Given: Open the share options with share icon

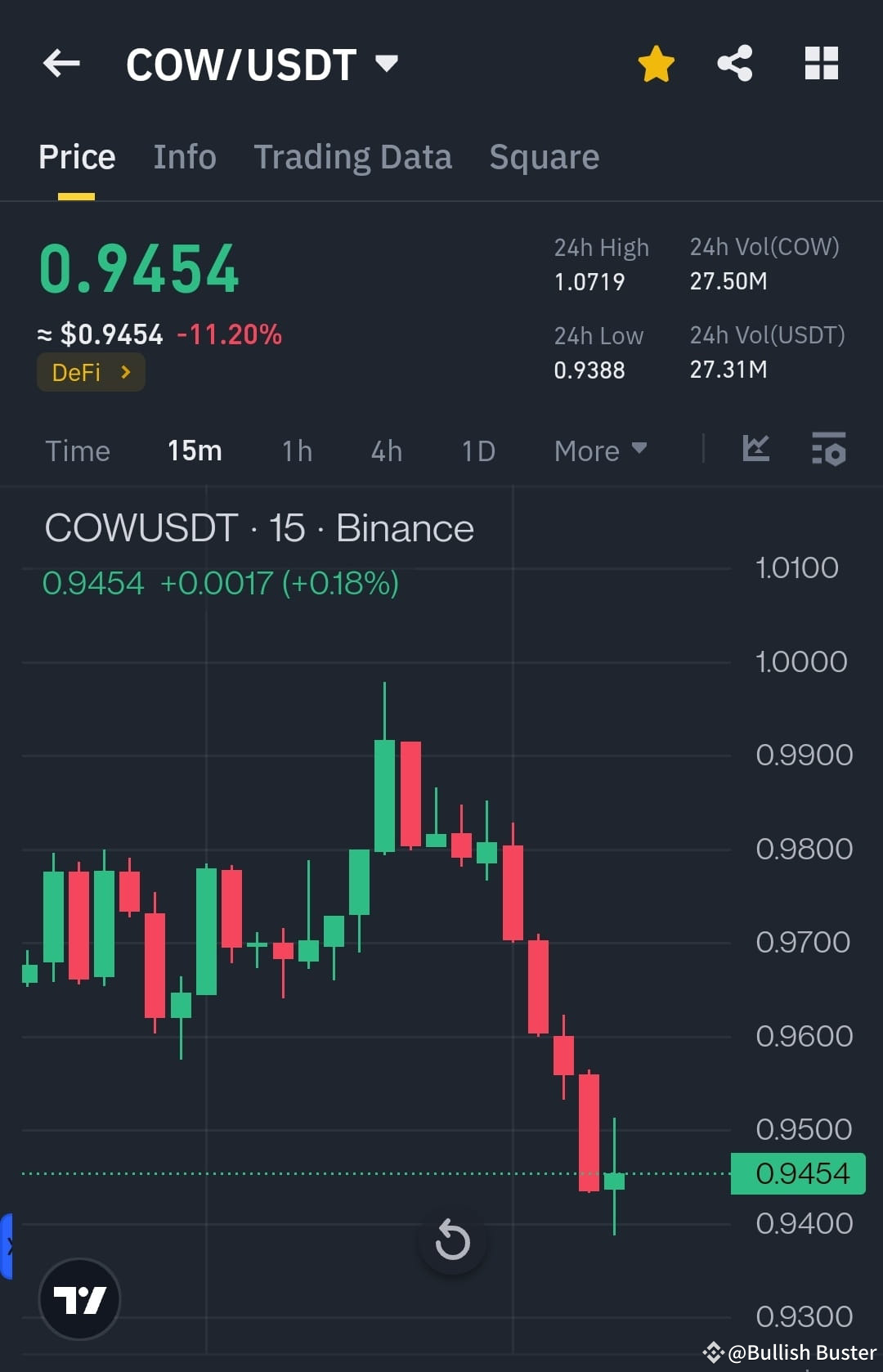Looking at the screenshot, I should tap(734, 62).
